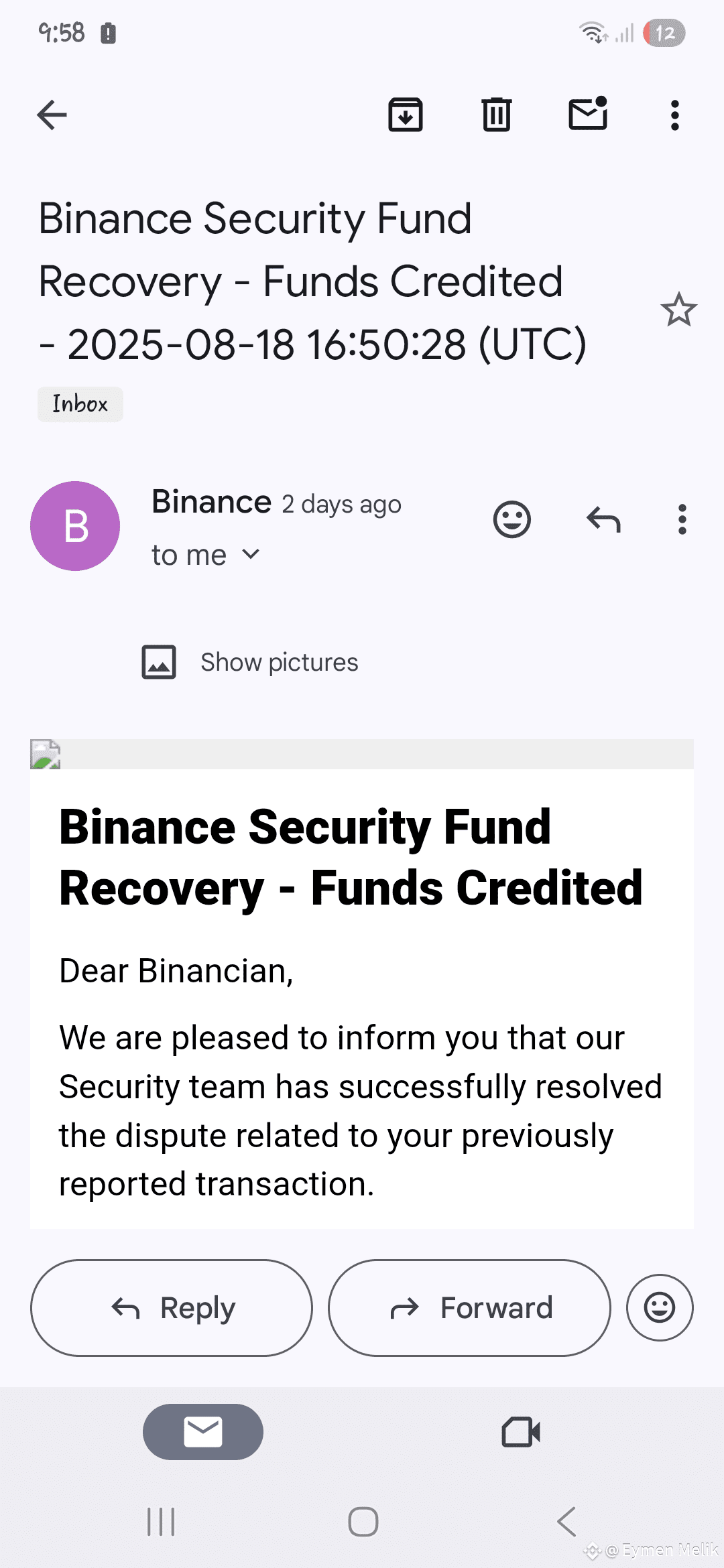This screenshot has height=1568, width=724.
Task: Open message options next to sender name
Action: coord(682,519)
